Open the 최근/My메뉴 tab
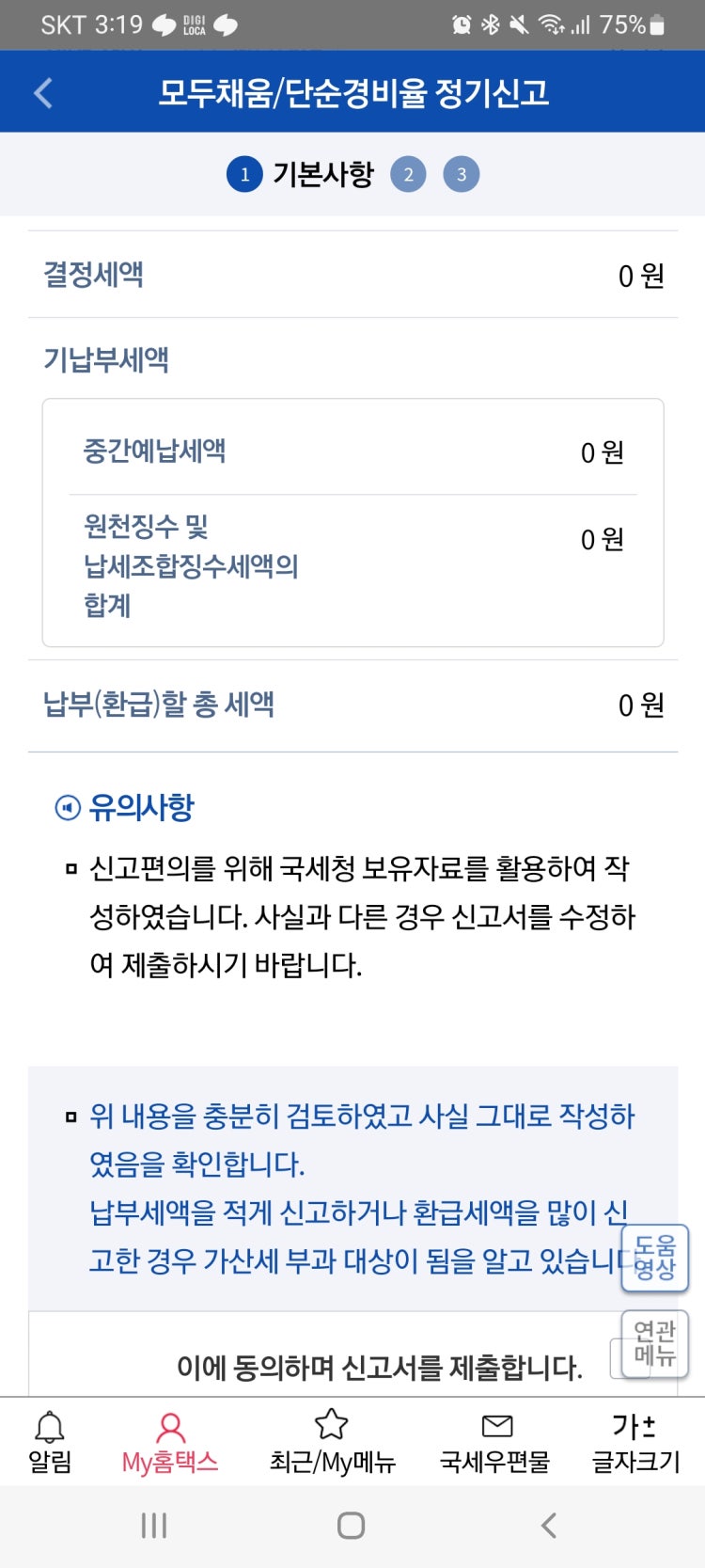 click(x=332, y=1442)
